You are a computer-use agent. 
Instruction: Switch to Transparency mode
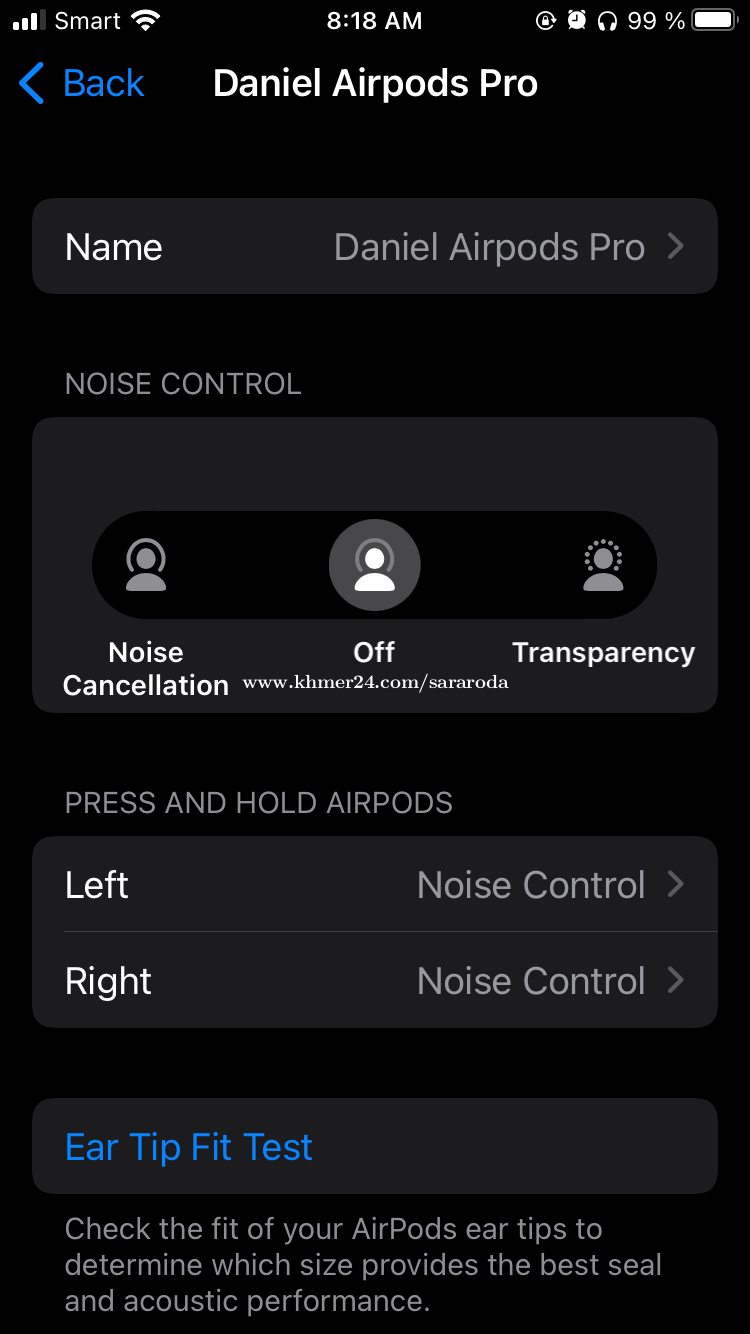603,566
